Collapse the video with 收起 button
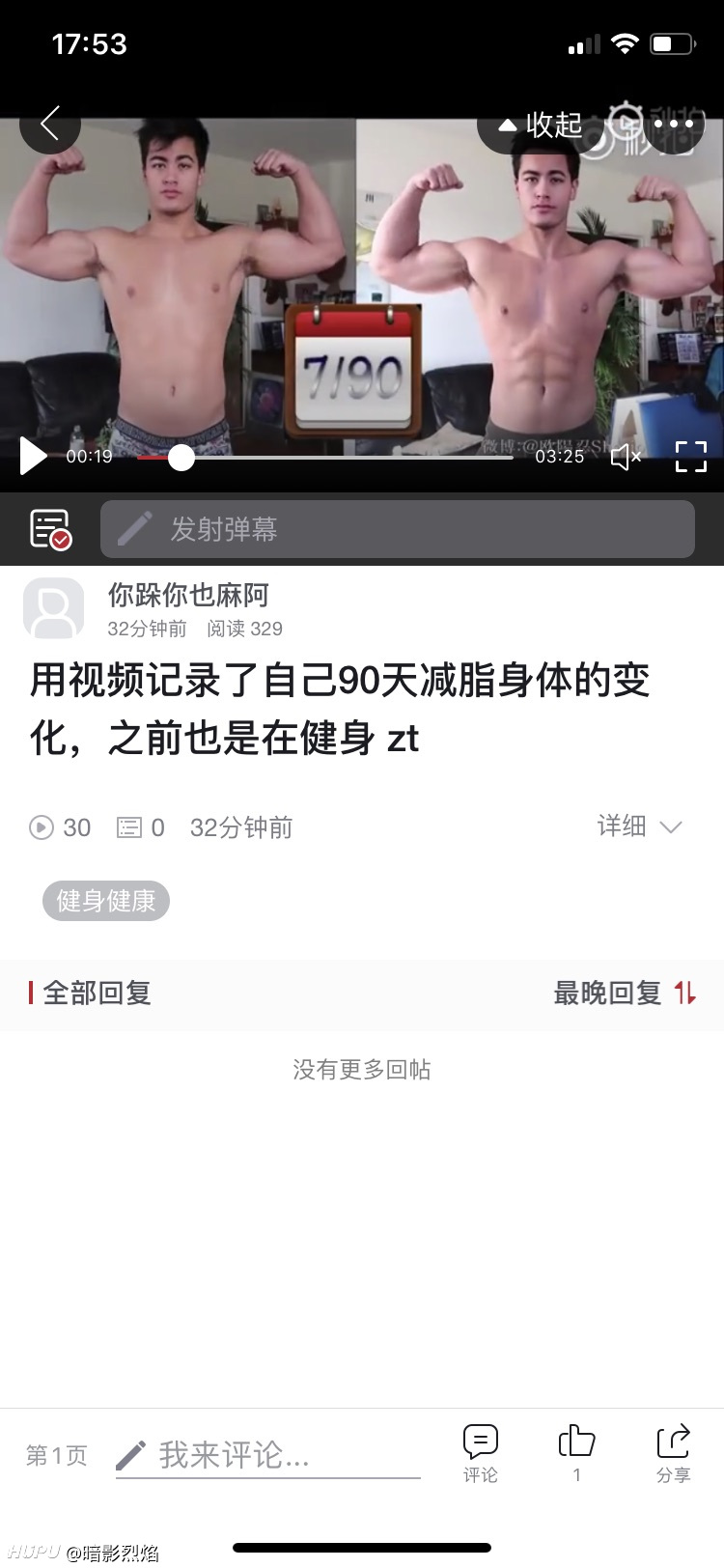724x1568 pixels. (541, 126)
